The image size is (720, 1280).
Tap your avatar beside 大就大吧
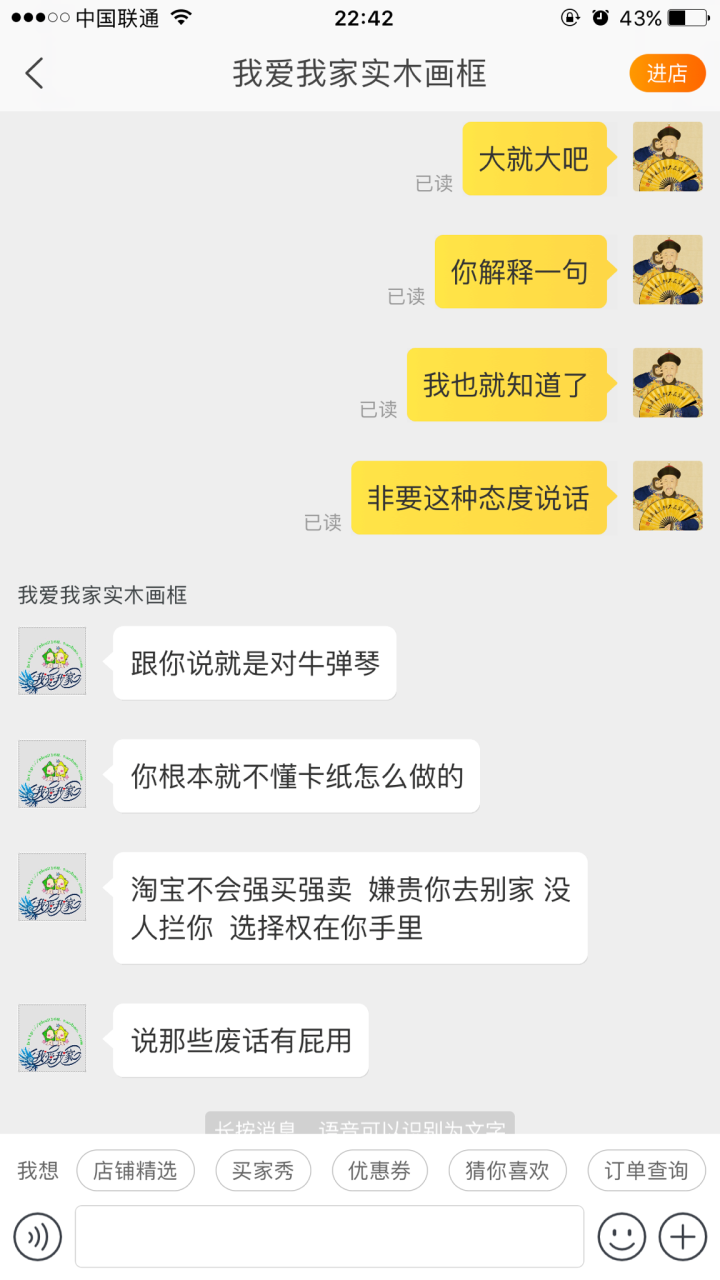(x=667, y=157)
